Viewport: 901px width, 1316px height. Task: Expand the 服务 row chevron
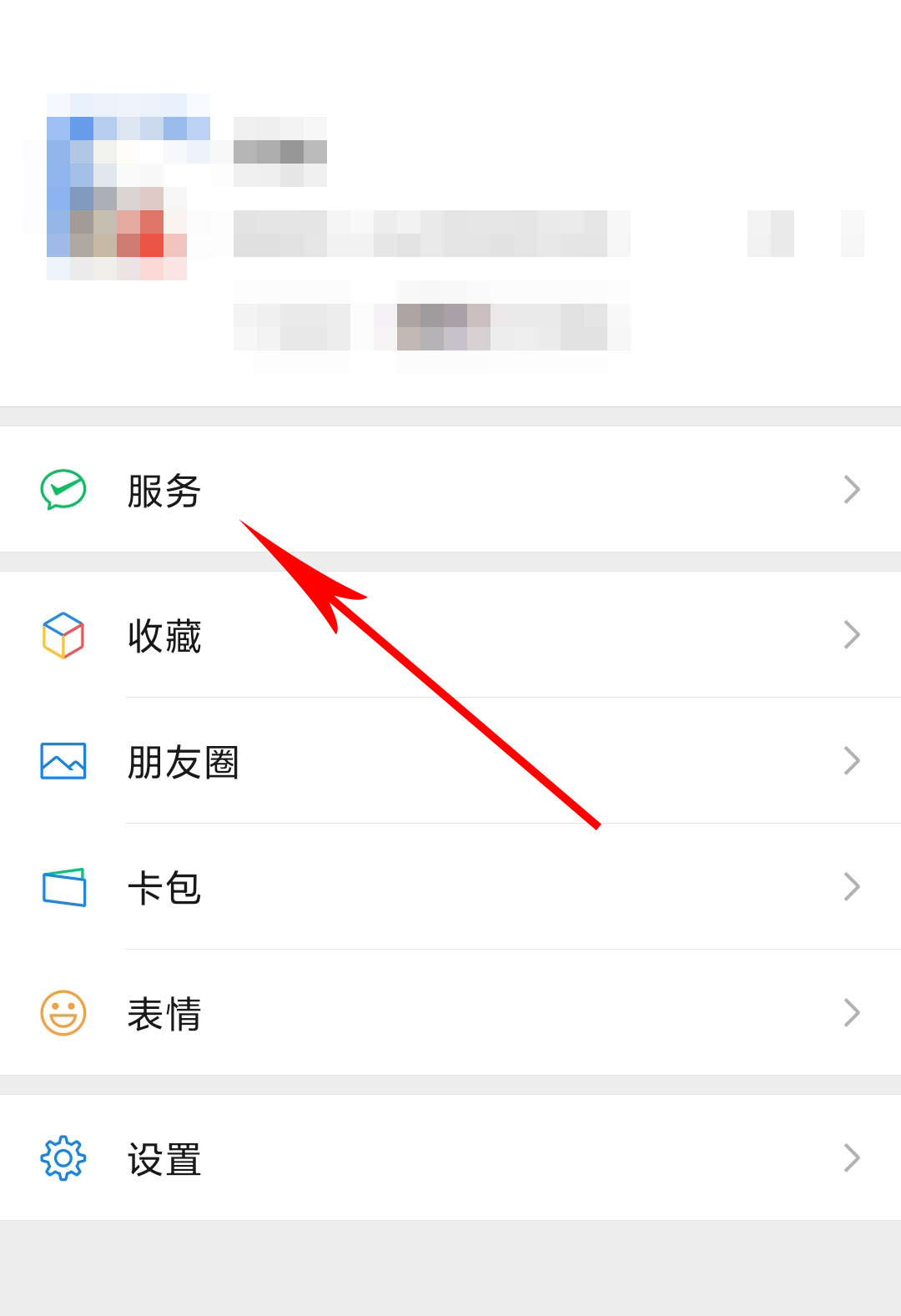[852, 490]
